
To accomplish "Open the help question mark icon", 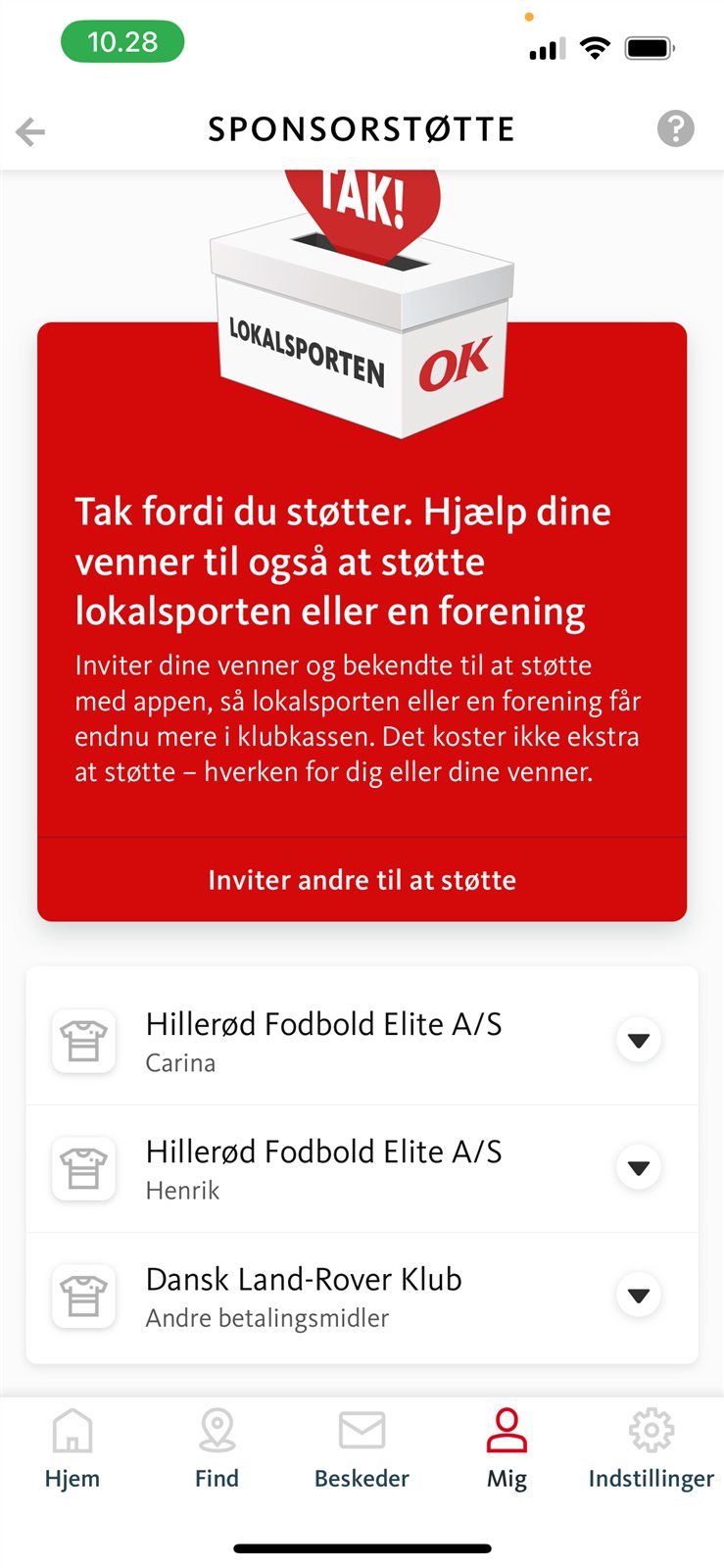I will coord(675,128).
